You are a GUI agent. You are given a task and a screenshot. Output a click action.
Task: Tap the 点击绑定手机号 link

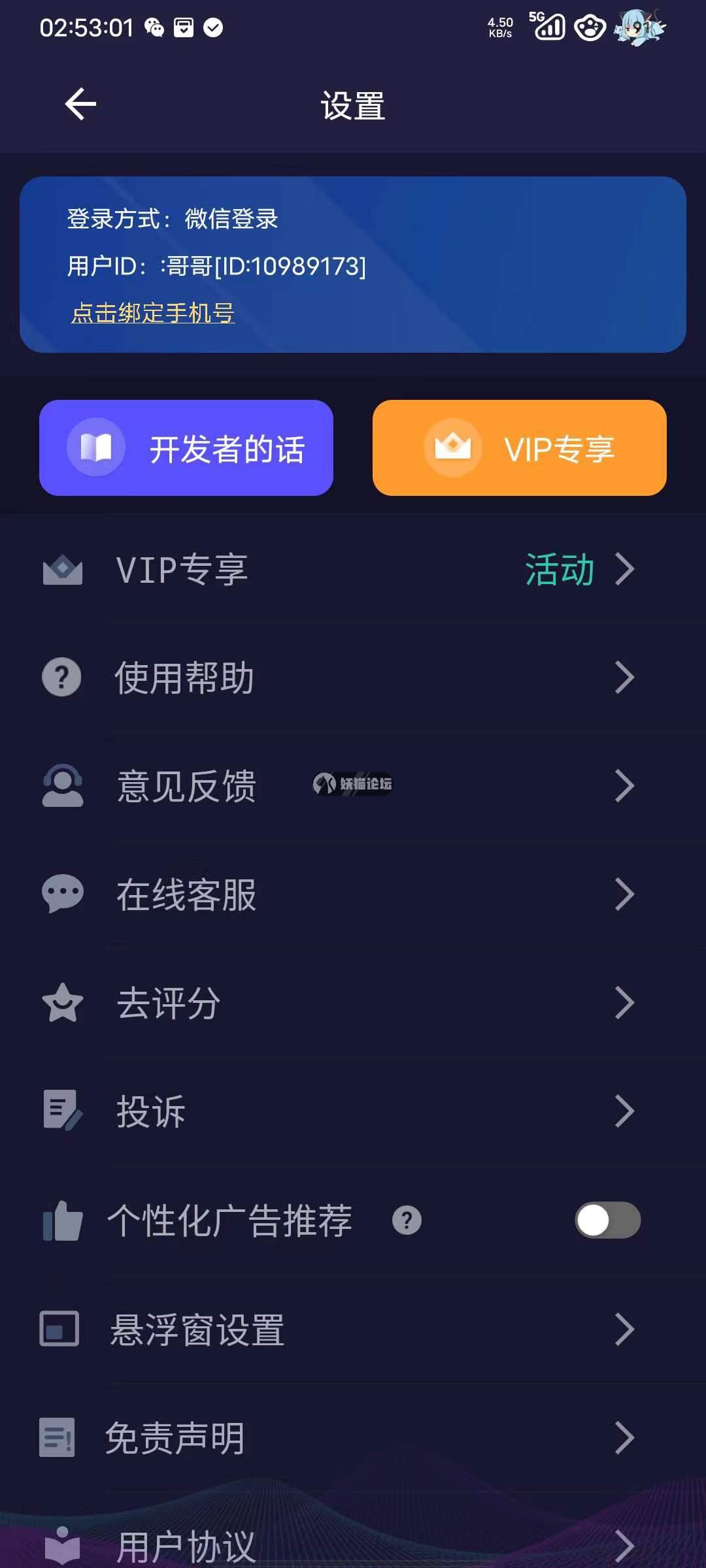[152, 313]
